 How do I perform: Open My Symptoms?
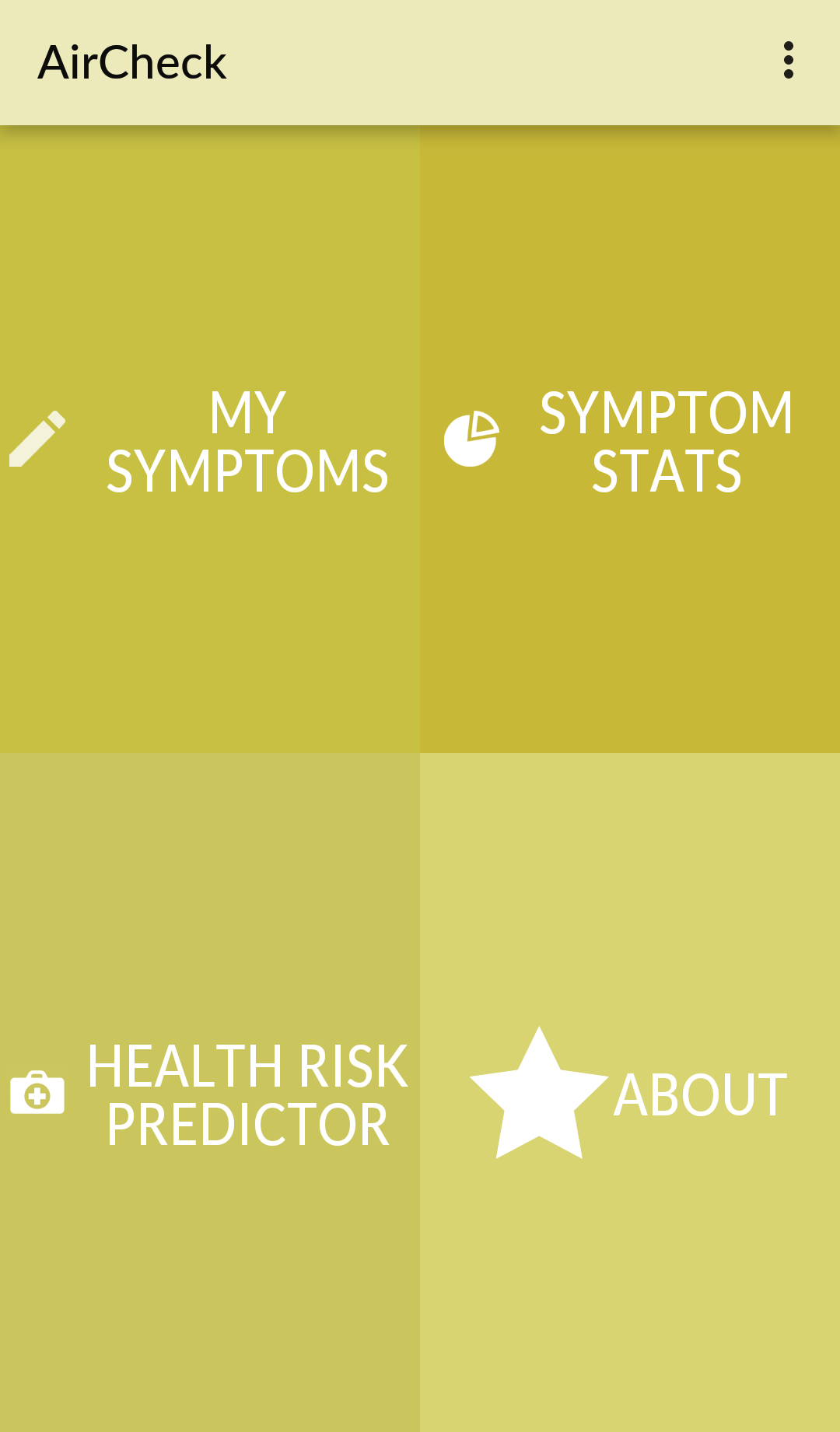(210, 440)
